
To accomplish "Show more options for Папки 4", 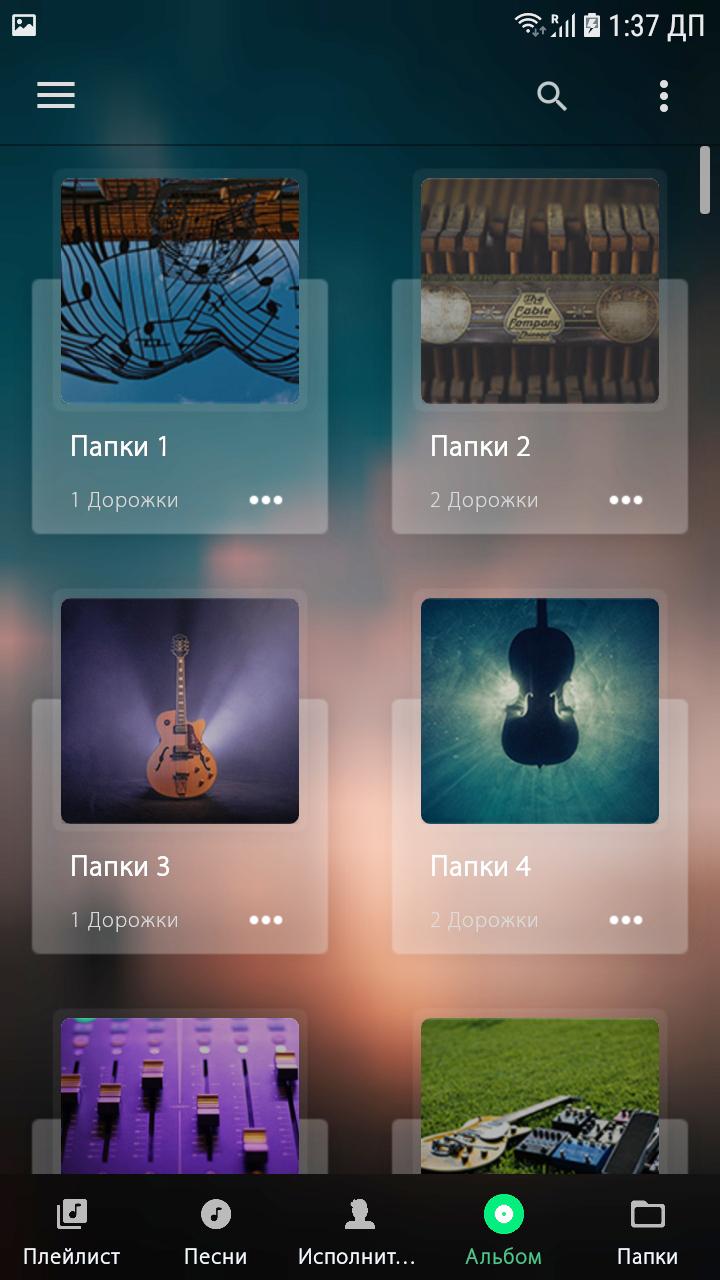I will pyautogui.click(x=626, y=920).
